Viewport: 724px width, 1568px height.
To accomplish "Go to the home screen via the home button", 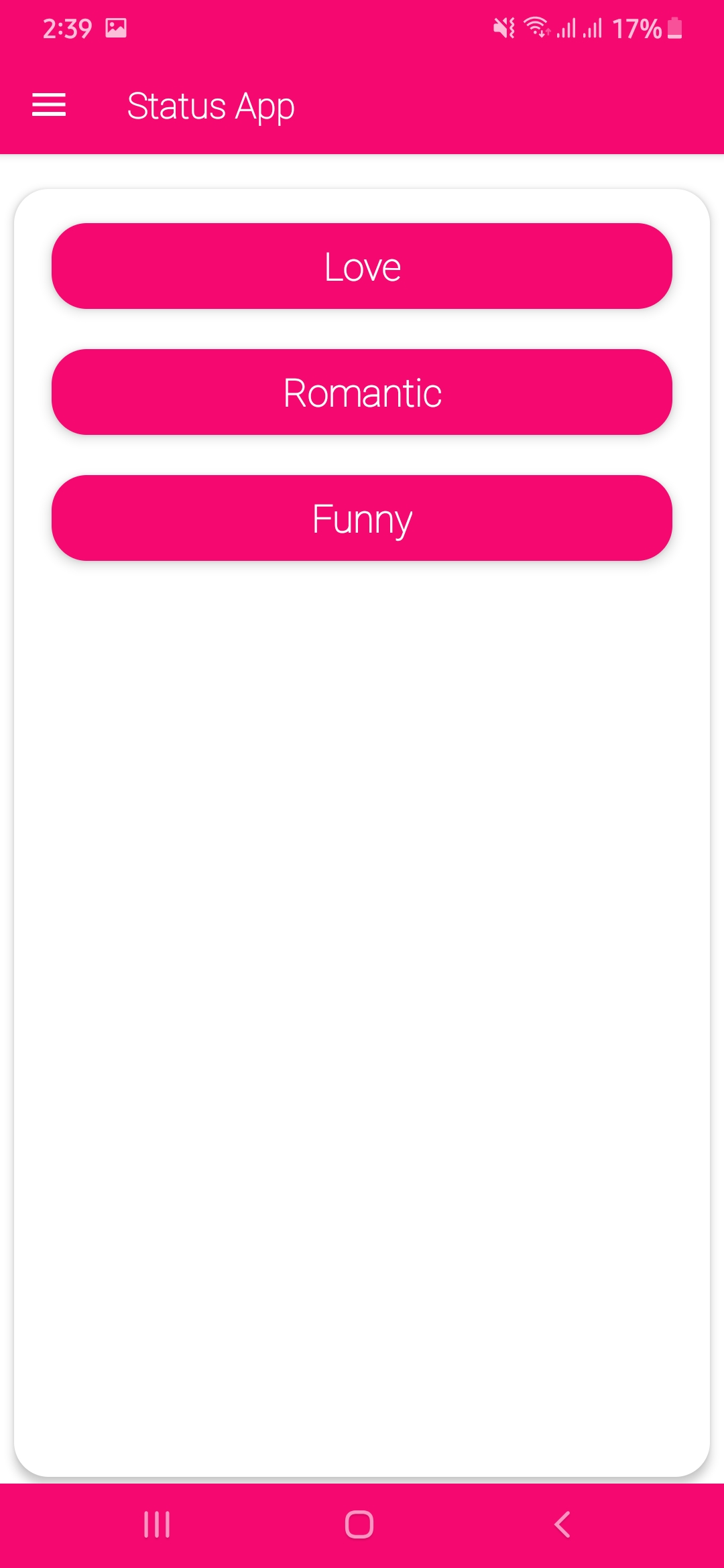I will (x=359, y=1524).
